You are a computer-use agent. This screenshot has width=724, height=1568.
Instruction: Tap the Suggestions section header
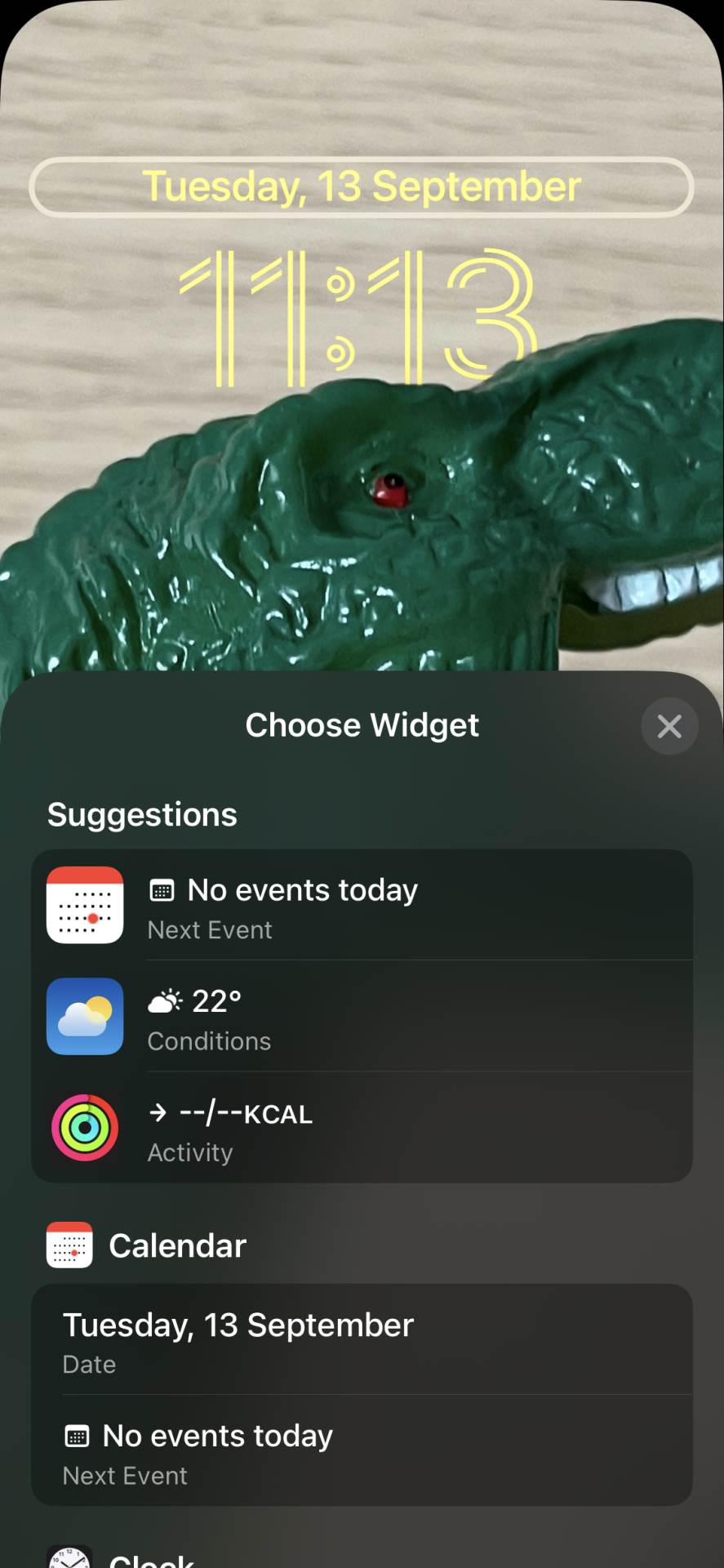pyautogui.click(x=141, y=814)
